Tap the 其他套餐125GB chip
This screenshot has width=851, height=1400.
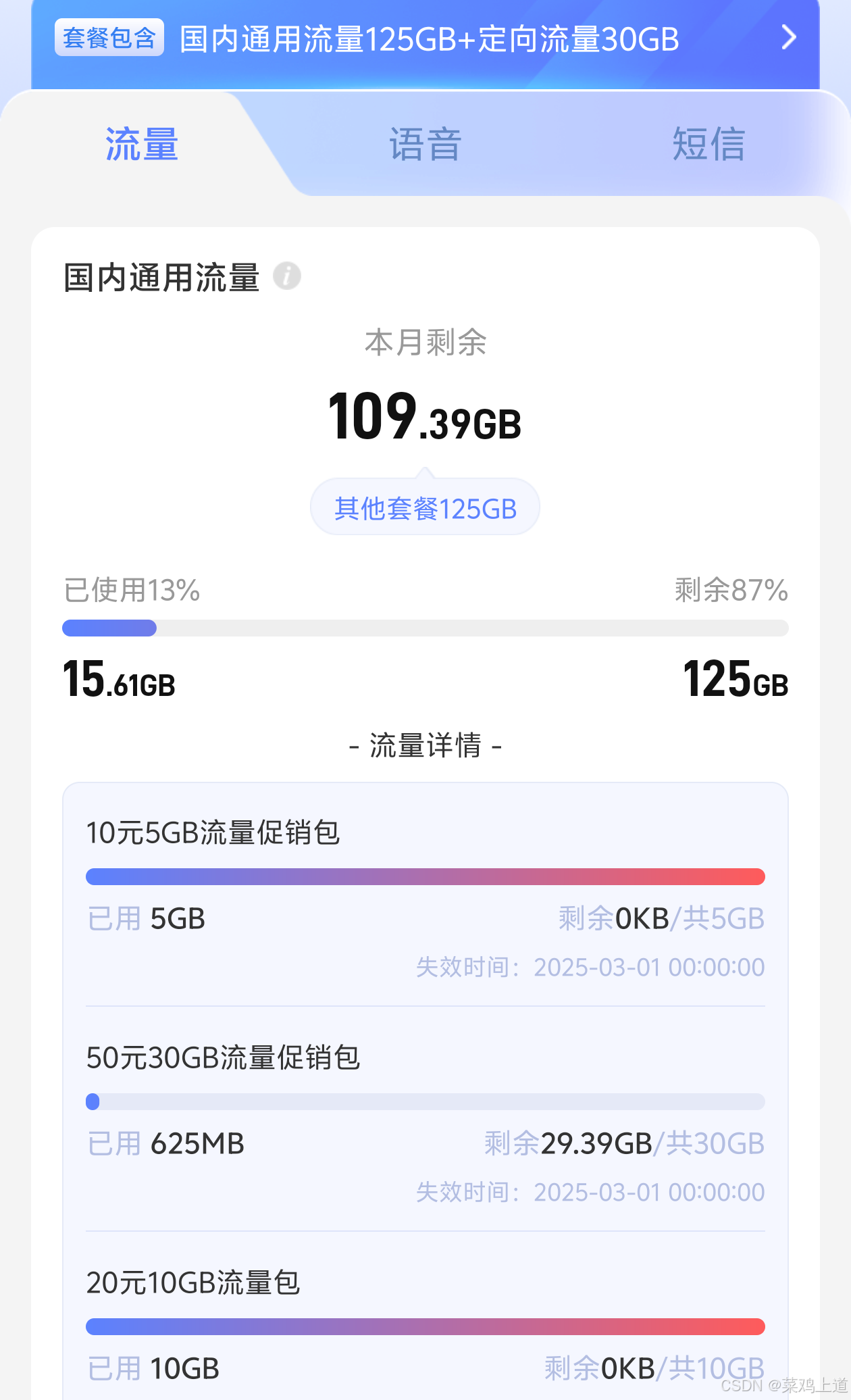coord(425,507)
